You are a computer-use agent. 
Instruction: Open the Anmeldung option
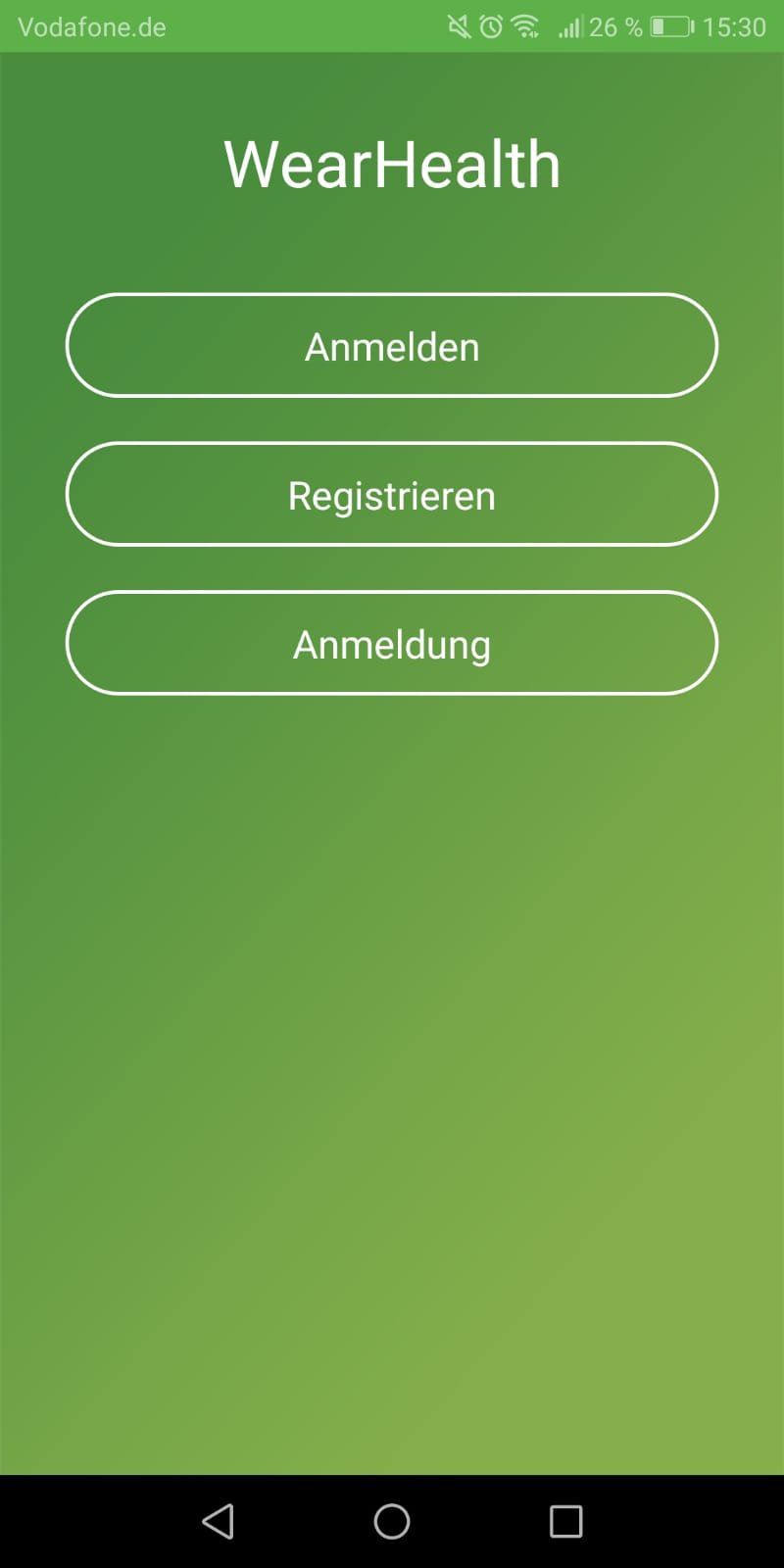(392, 643)
